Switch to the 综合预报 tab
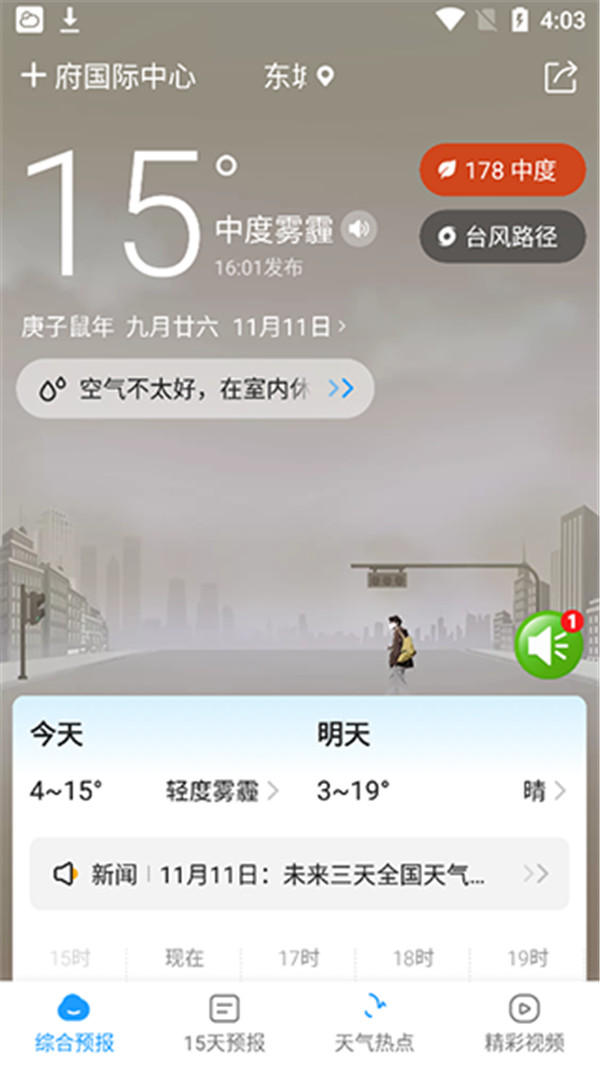The width and height of the screenshot is (600, 1065). tap(74, 1023)
